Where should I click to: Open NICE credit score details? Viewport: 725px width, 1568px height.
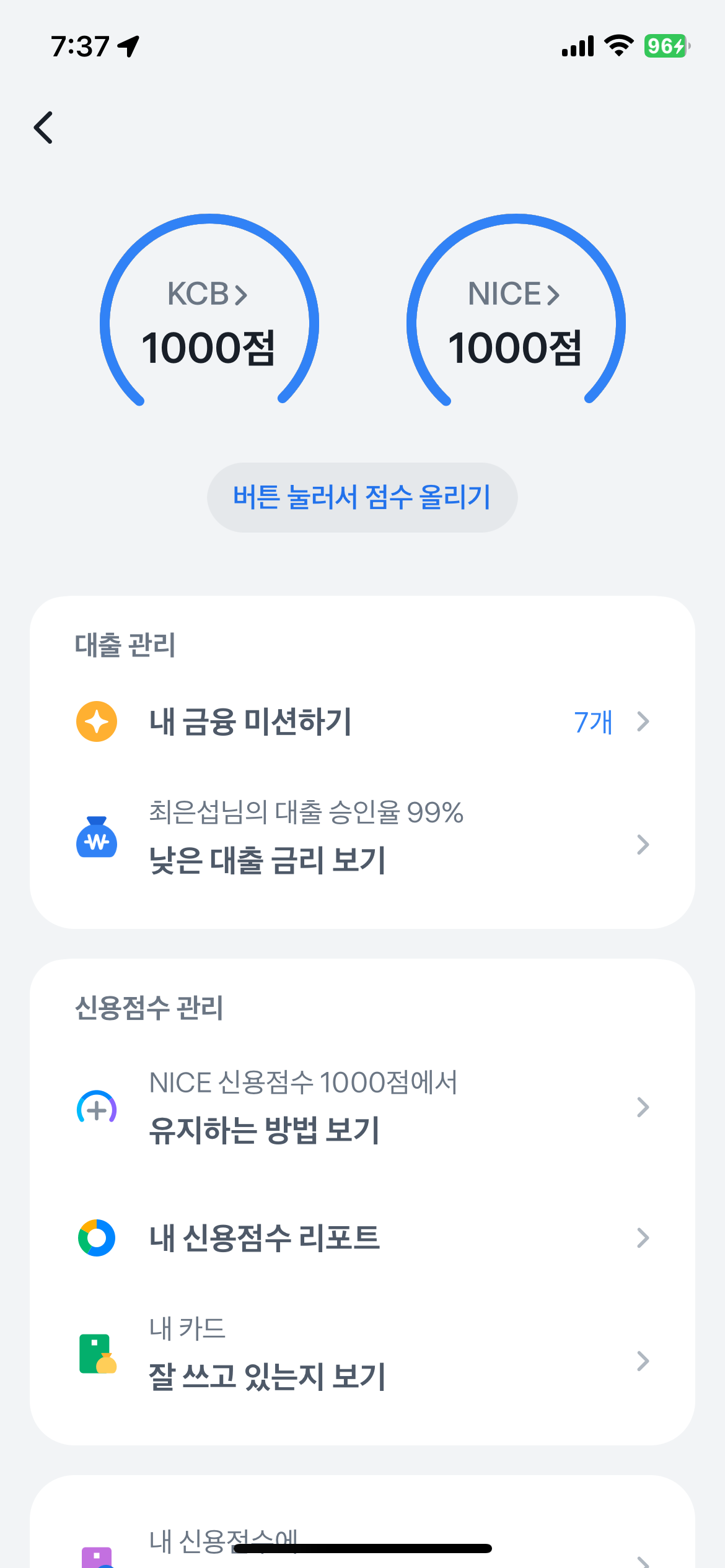pos(514,294)
